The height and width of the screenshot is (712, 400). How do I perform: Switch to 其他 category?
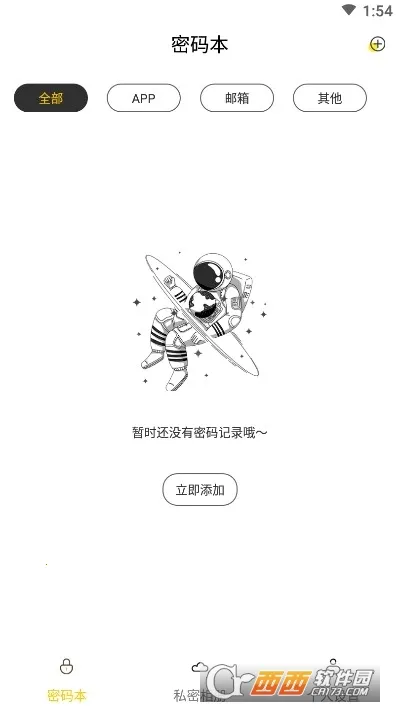click(x=330, y=98)
